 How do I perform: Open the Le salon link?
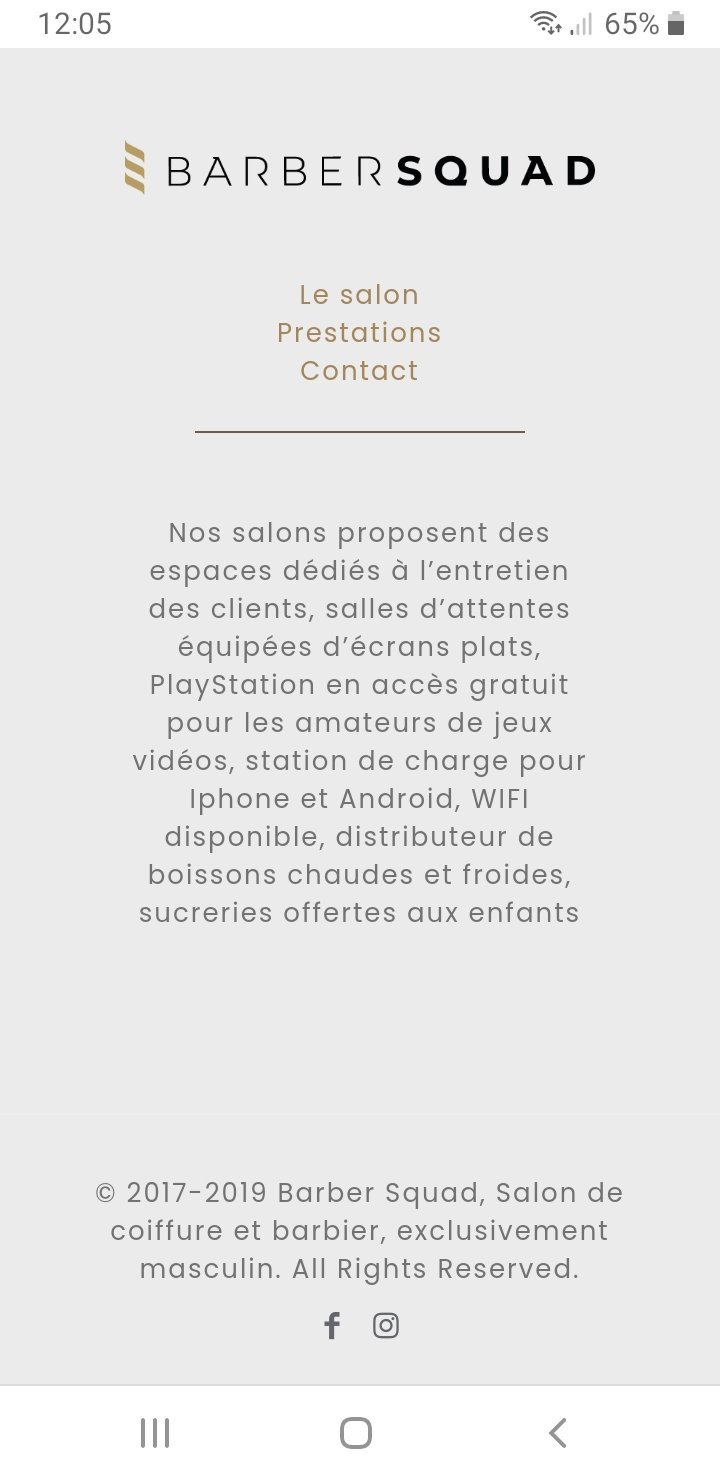359,295
